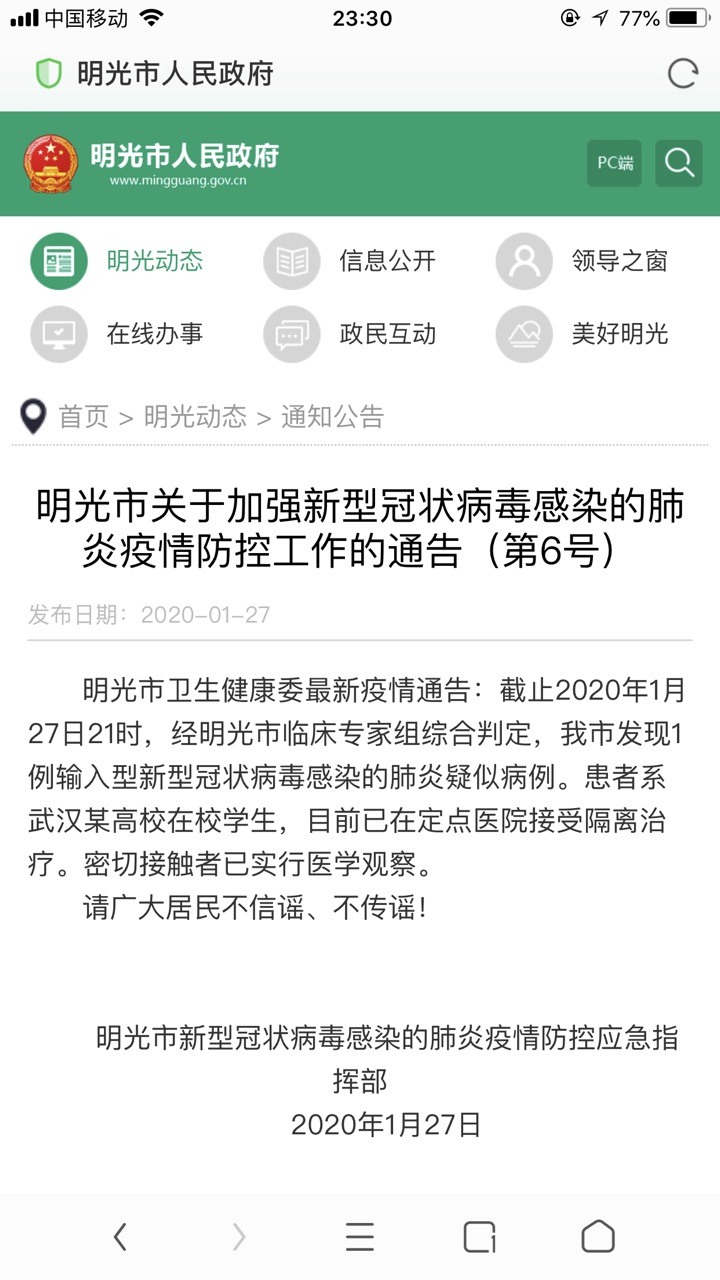Go to the browser home page

[598, 1237]
